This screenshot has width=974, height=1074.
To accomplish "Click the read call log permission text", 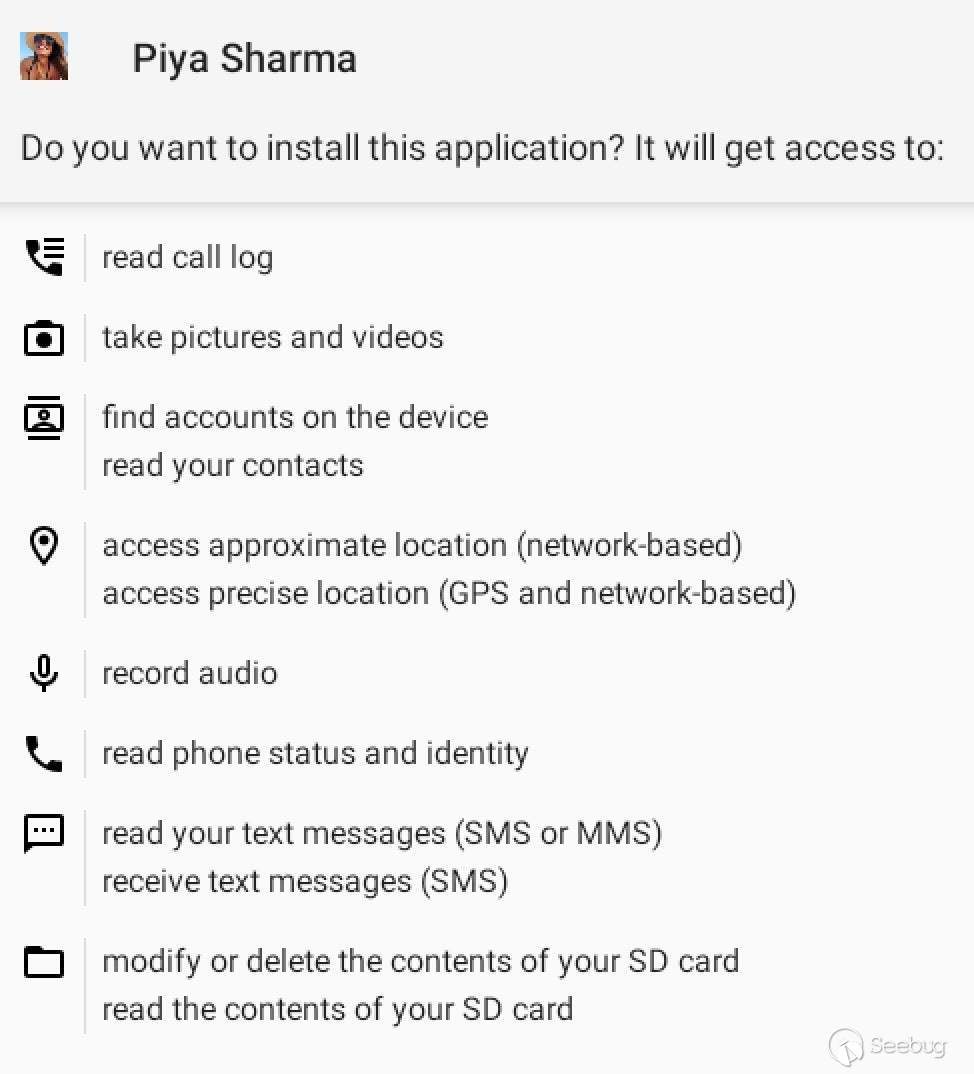I will click(x=187, y=257).
